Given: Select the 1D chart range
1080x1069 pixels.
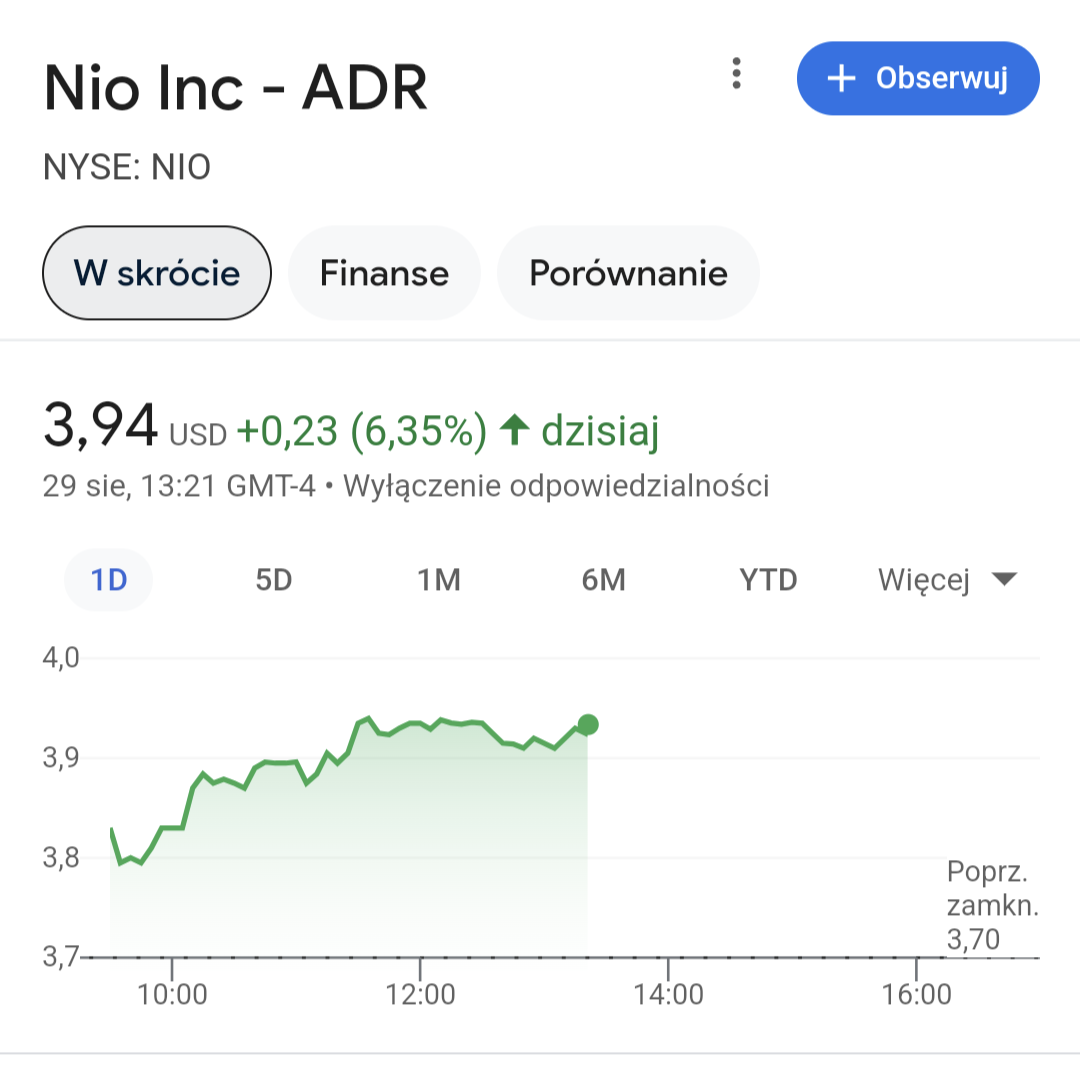Looking at the screenshot, I should 109,579.
